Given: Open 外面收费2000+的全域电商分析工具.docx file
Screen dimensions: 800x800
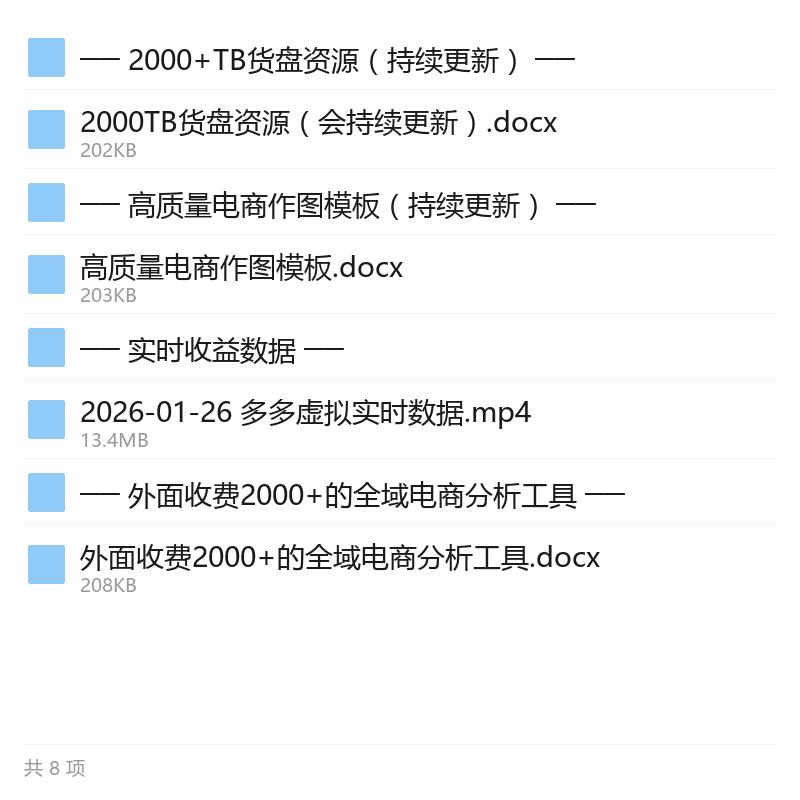Looking at the screenshot, I should [x=400, y=564].
